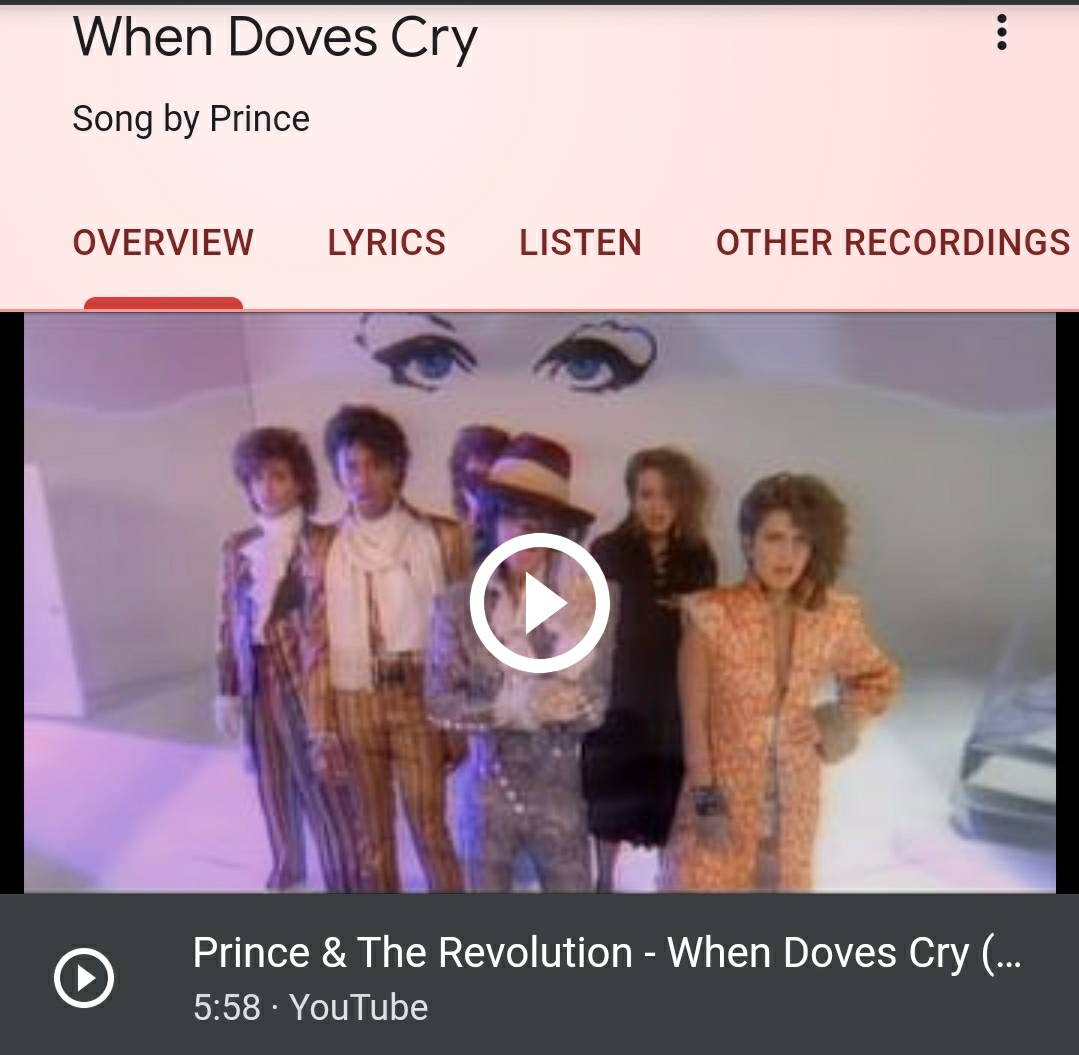Switch to the Lyrics tab

pyautogui.click(x=386, y=243)
